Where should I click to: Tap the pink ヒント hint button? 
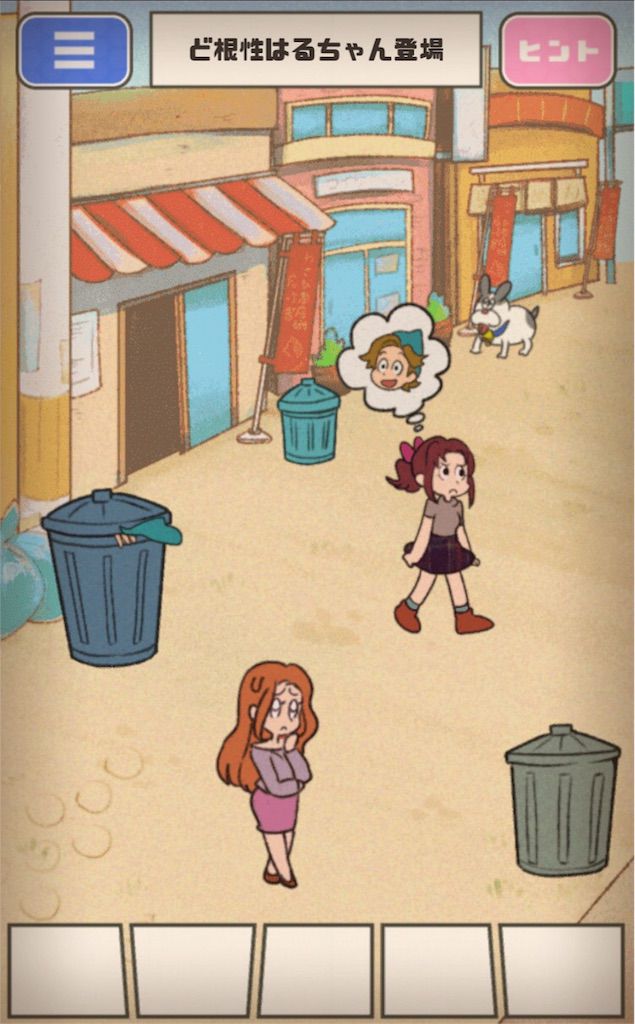[557, 50]
